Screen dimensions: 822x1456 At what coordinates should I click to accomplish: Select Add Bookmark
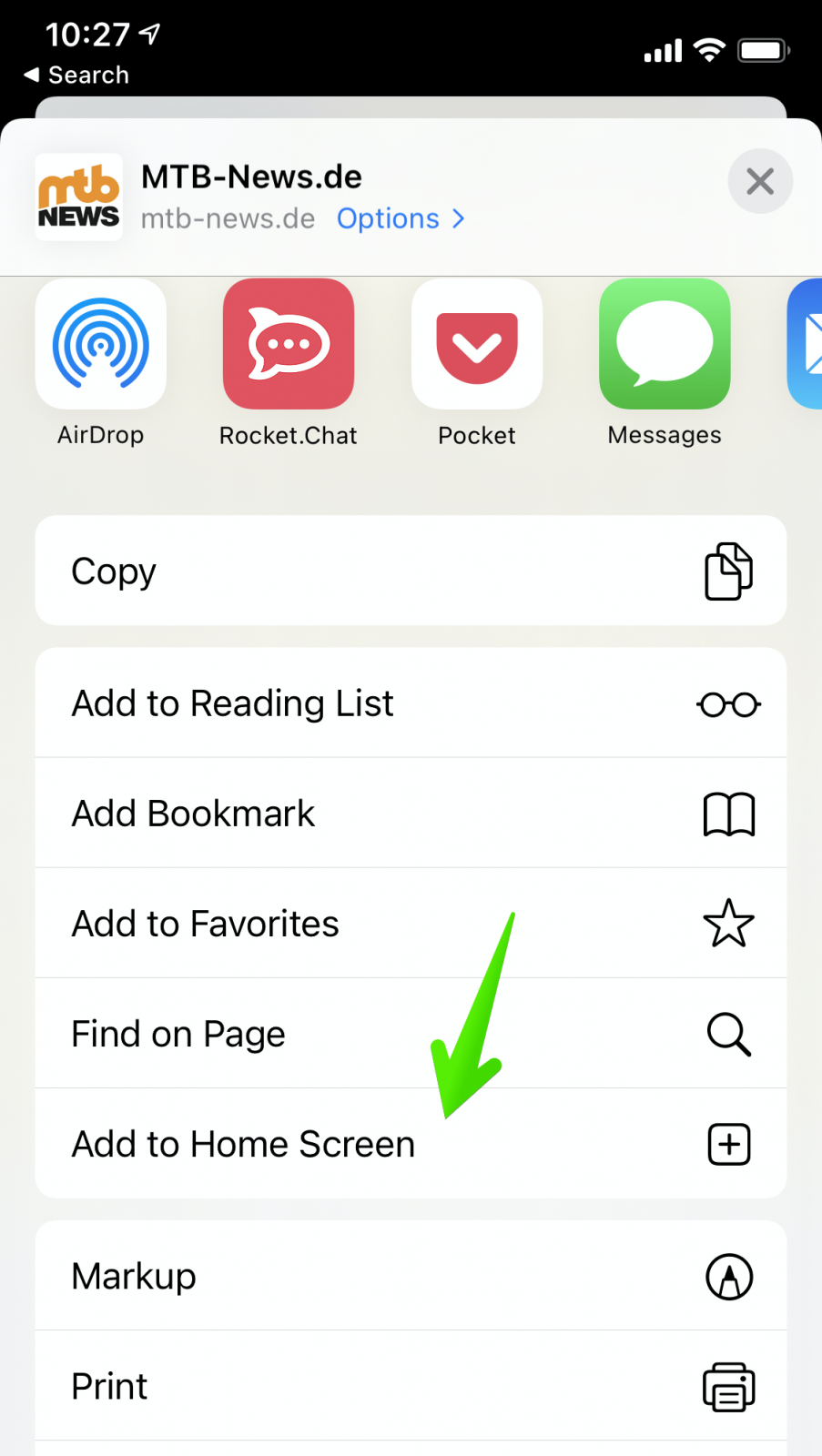[x=411, y=814]
